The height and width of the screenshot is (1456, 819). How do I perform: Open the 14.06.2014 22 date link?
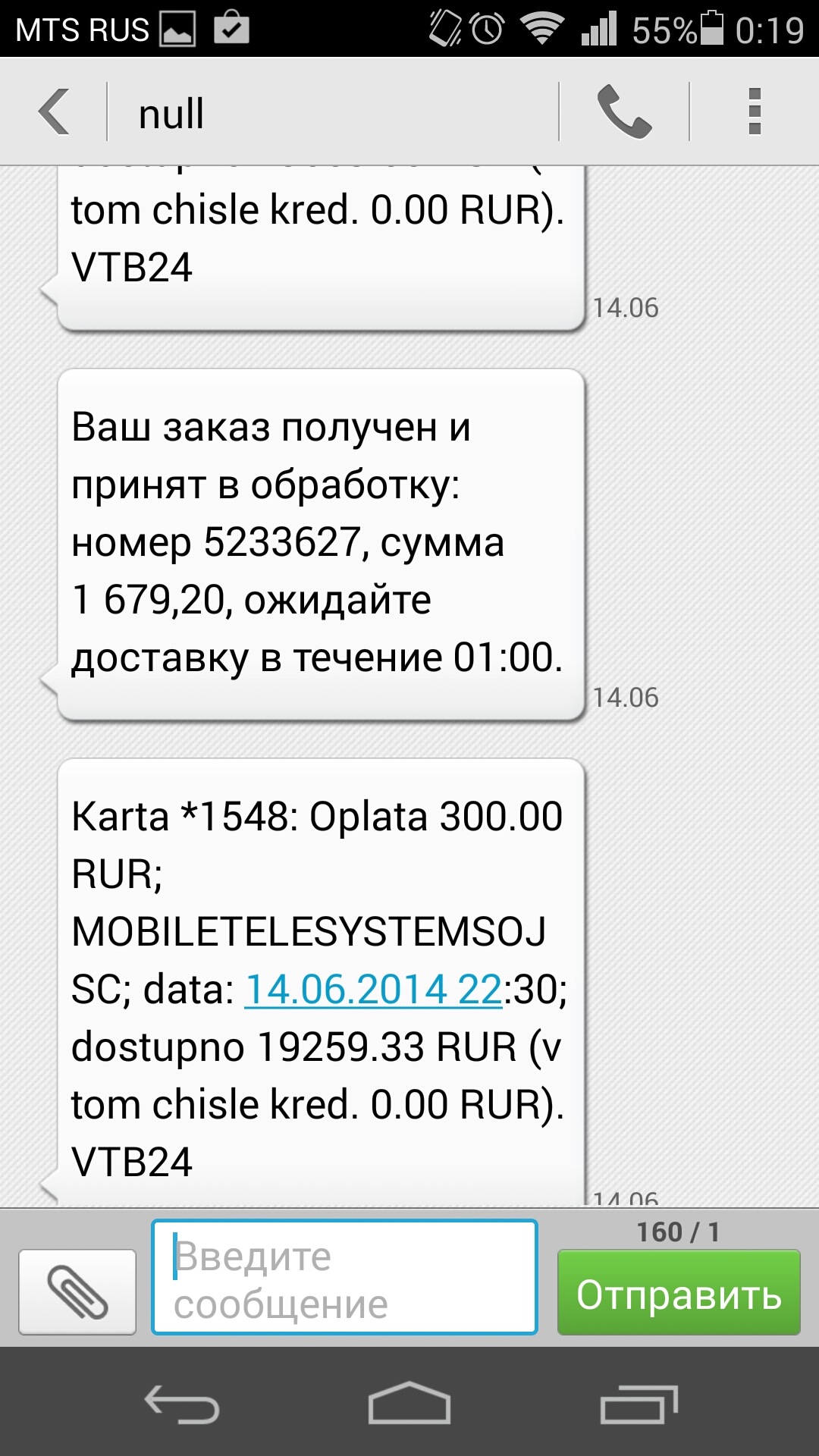[x=373, y=990]
